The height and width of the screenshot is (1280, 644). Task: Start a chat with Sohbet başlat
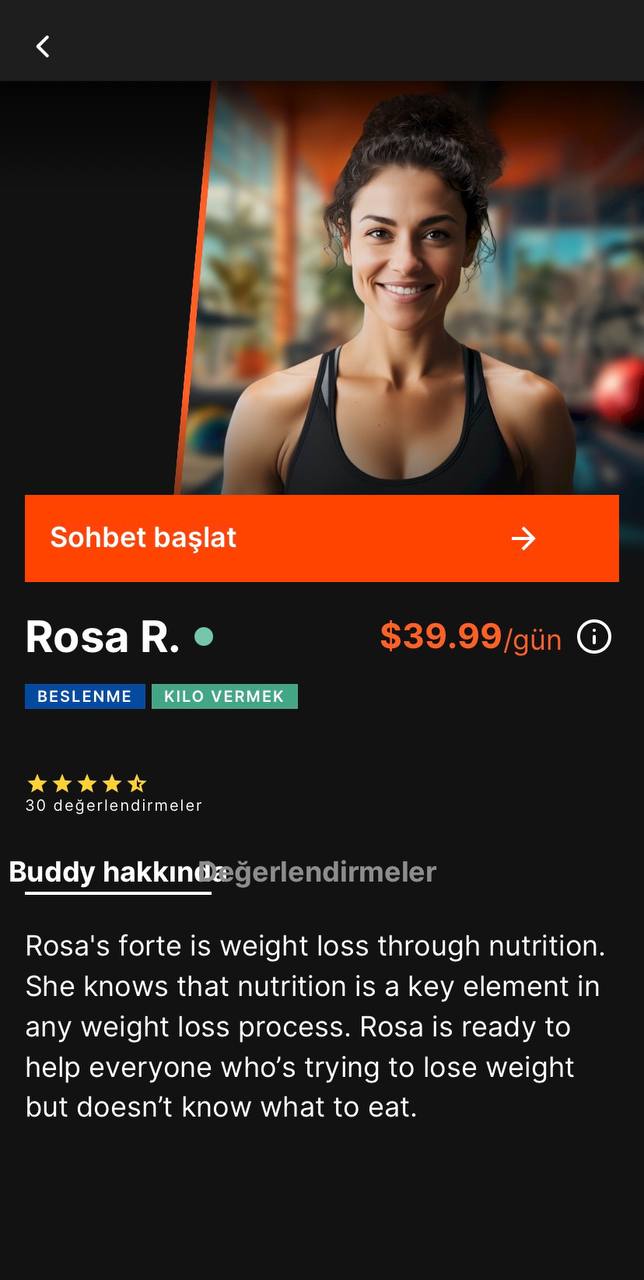point(321,538)
